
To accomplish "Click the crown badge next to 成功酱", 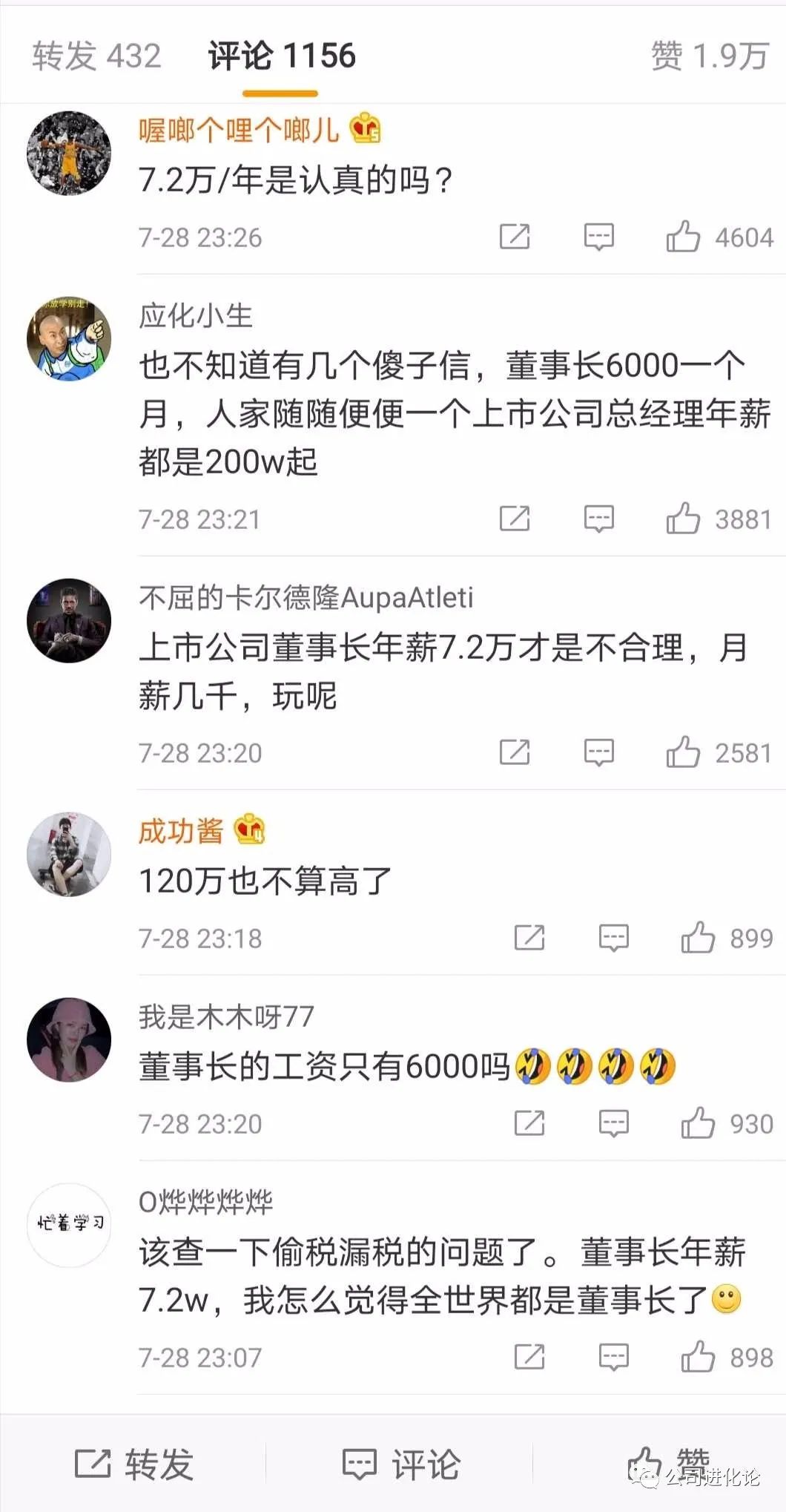I will [250, 832].
